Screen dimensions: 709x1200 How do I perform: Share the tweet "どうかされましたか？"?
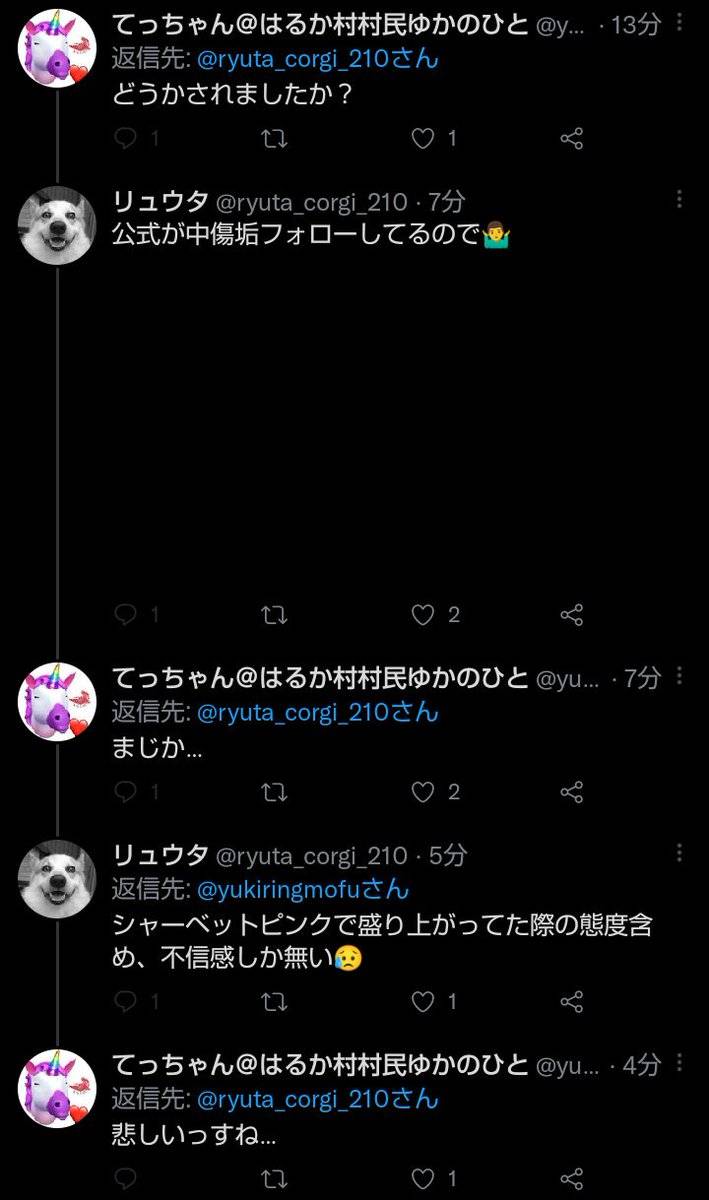[x=572, y=139]
